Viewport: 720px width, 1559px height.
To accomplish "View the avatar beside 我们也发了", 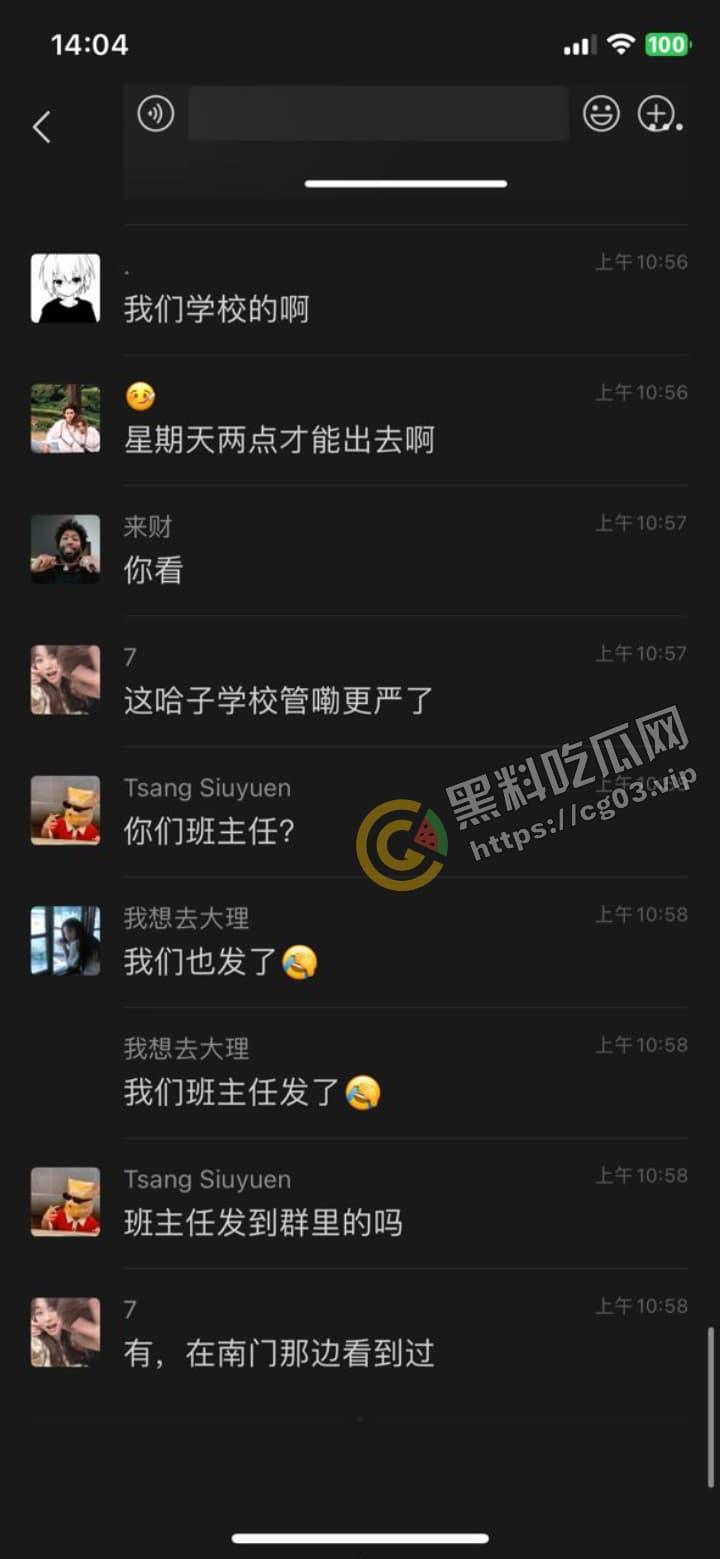I will coord(65,941).
